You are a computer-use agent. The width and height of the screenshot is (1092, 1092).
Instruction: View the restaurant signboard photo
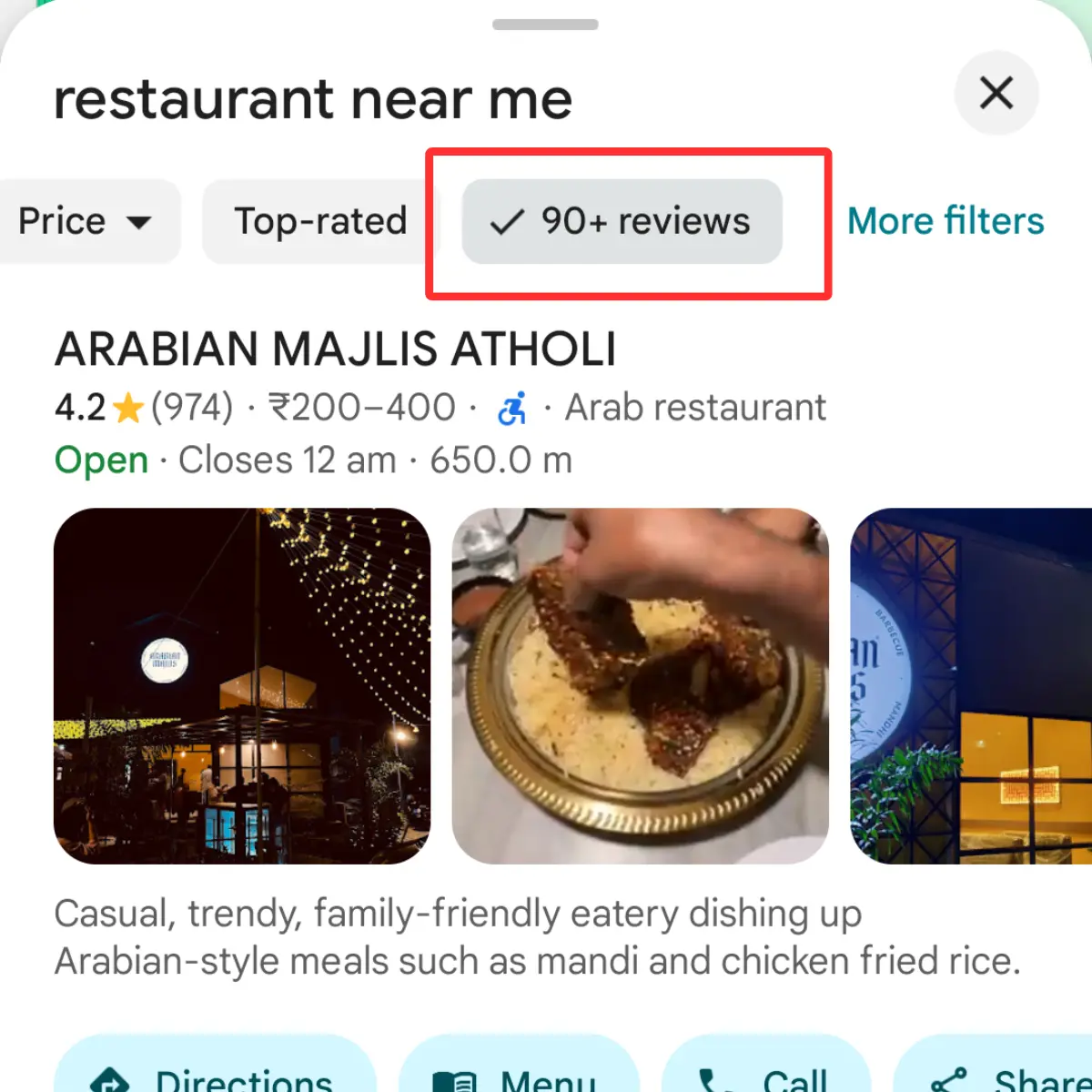(x=970, y=685)
